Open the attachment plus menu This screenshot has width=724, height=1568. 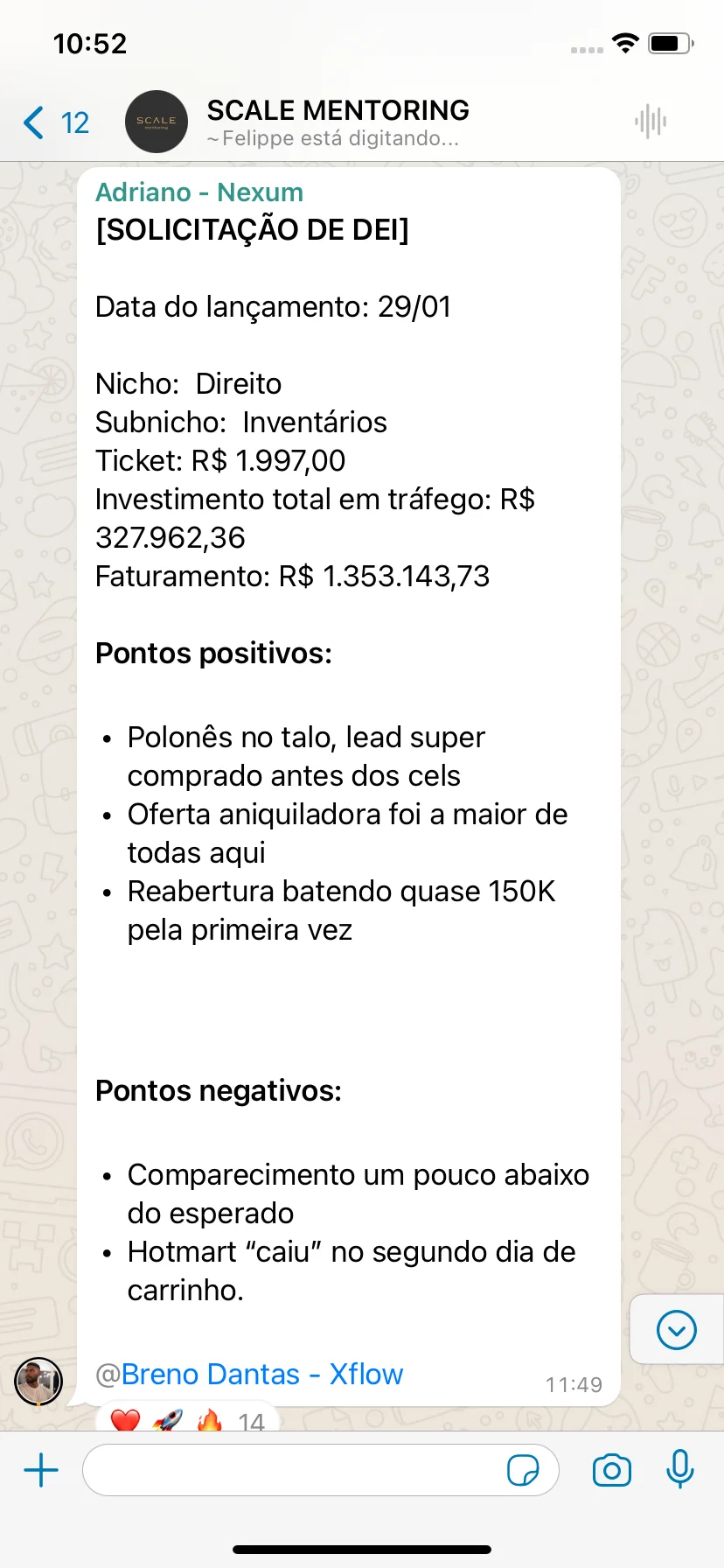pyautogui.click(x=41, y=1470)
